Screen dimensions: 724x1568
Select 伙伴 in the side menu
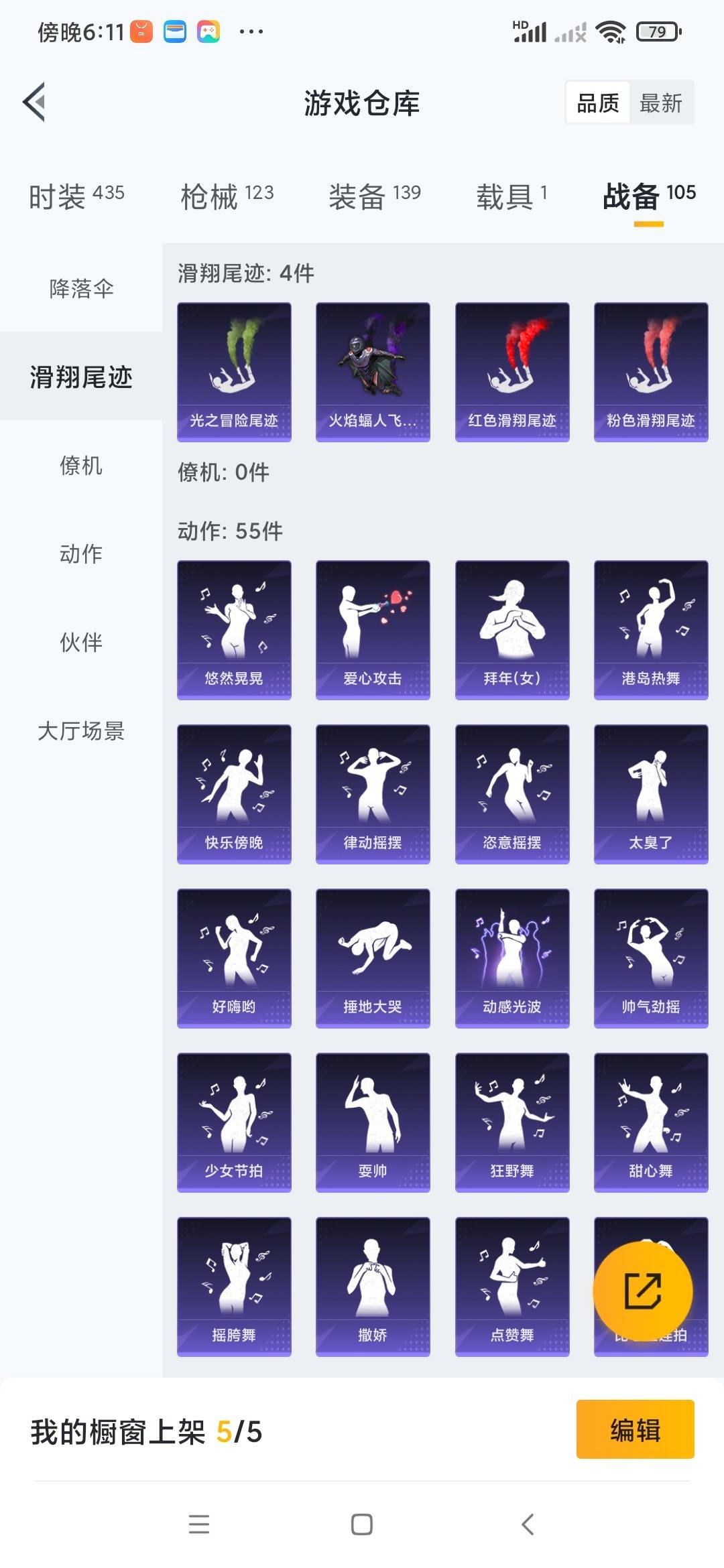(x=81, y=642)
